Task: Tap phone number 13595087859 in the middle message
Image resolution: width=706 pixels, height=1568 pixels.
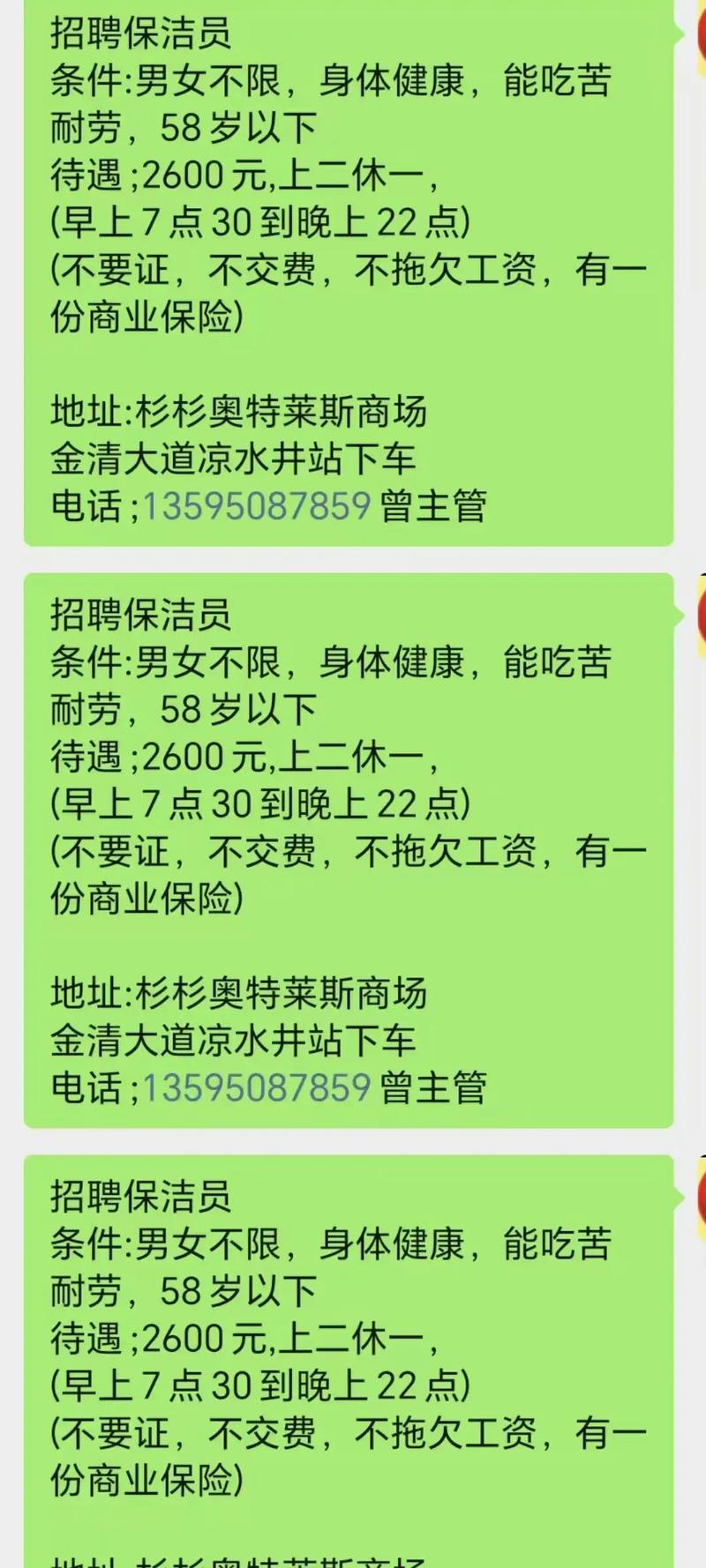Action: [256, 1087]
